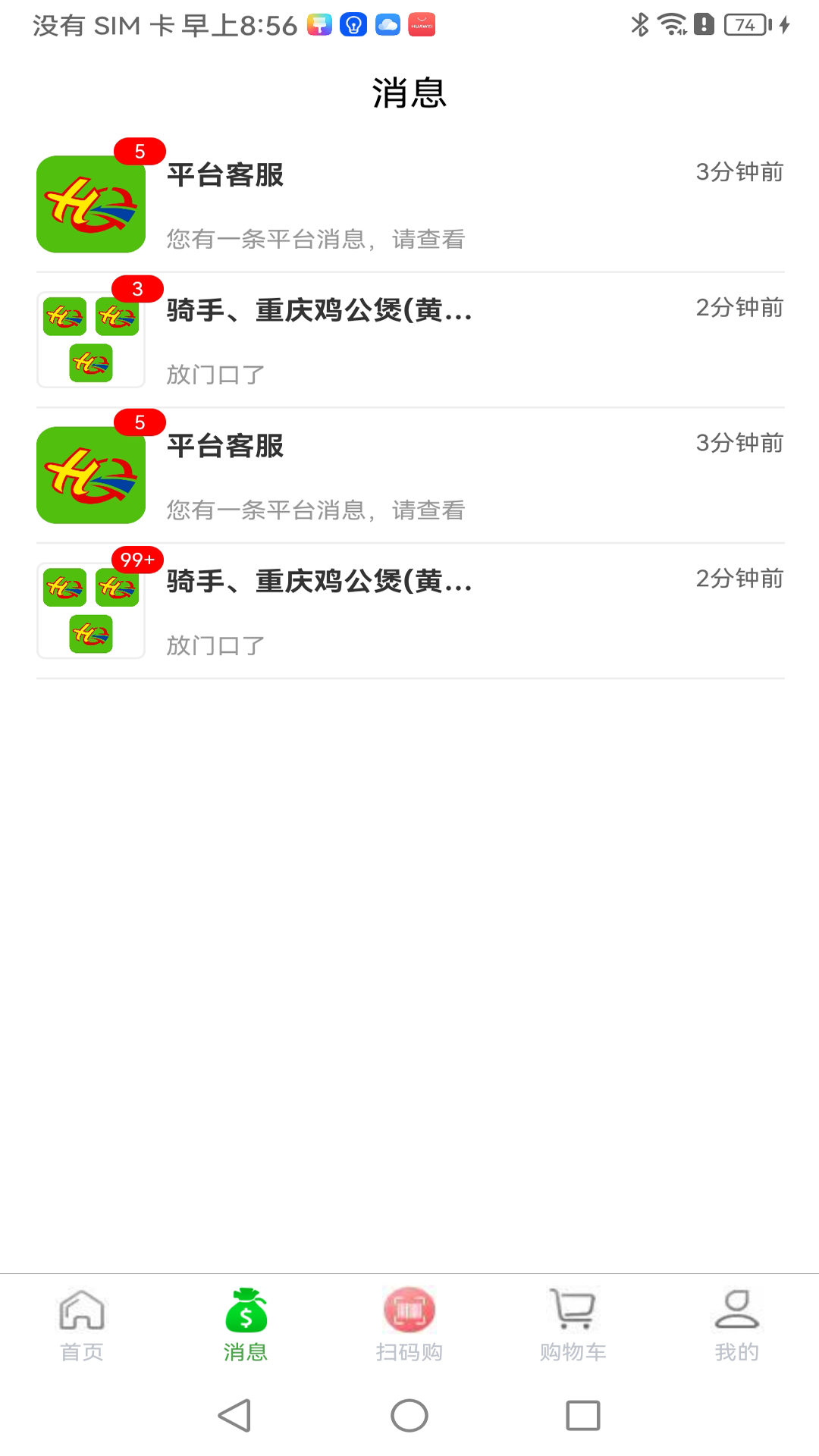Select the 消息 tab
The width and height of the screenshot is (819, 1456).
(x=246, y=1324)
